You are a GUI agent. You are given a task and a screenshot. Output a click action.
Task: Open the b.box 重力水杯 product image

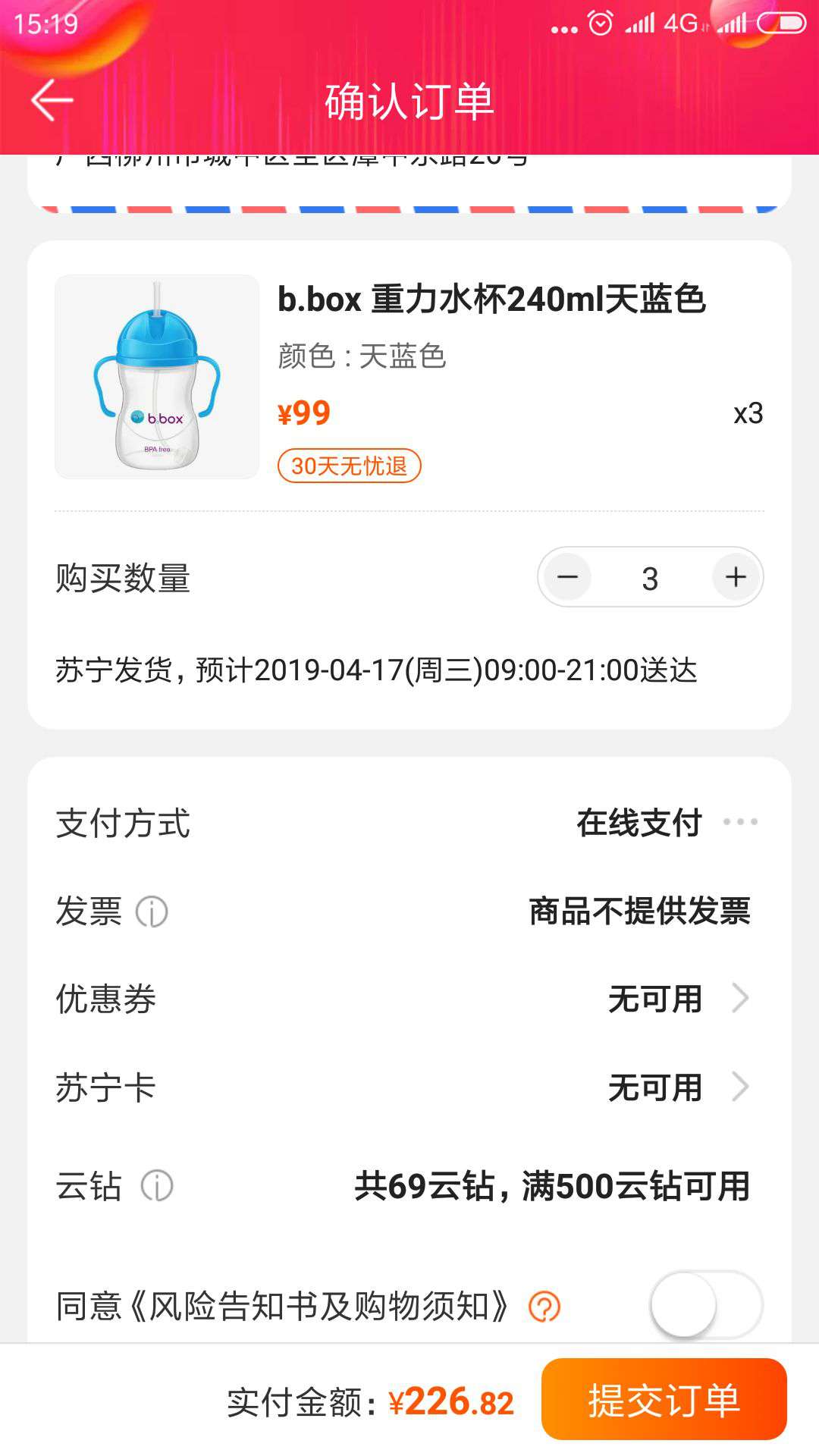(x=157, y=377)
